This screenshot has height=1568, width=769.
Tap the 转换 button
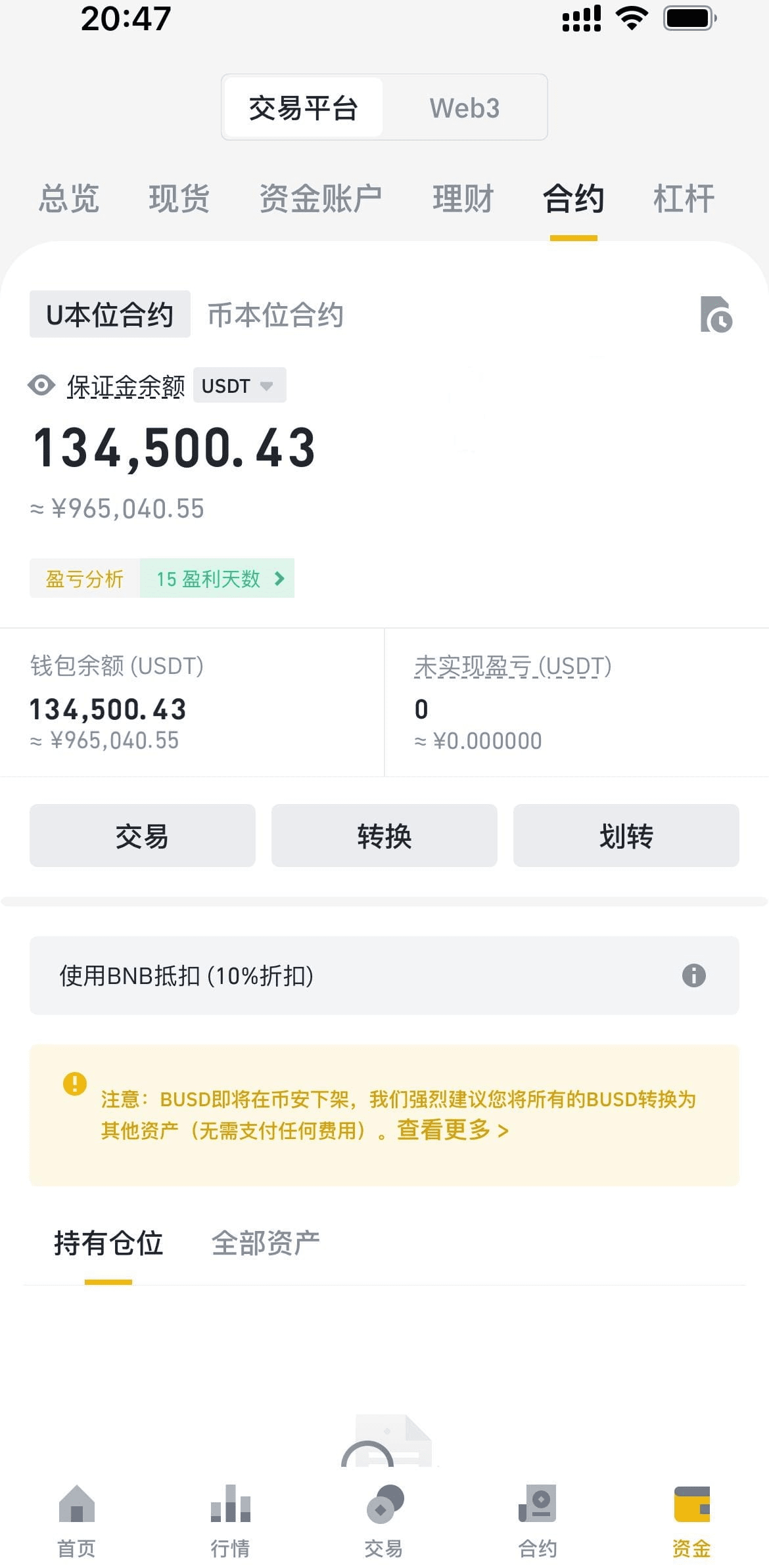point(384,836)
